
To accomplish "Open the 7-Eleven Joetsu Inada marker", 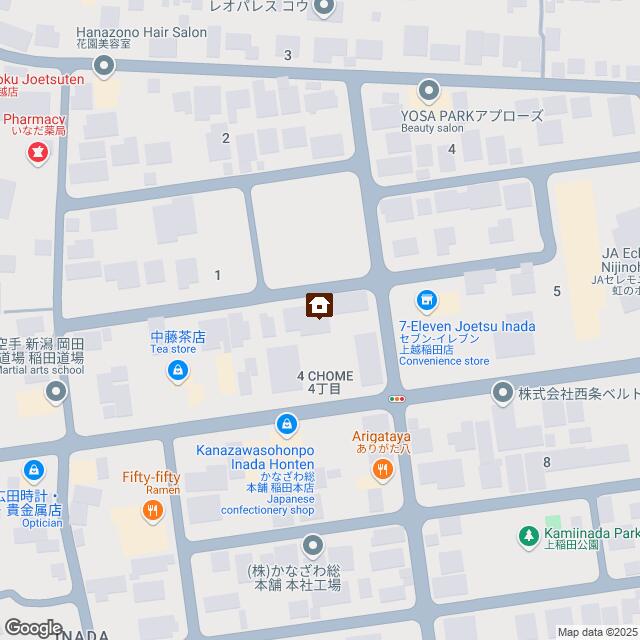I will click(x=427, y=300).
